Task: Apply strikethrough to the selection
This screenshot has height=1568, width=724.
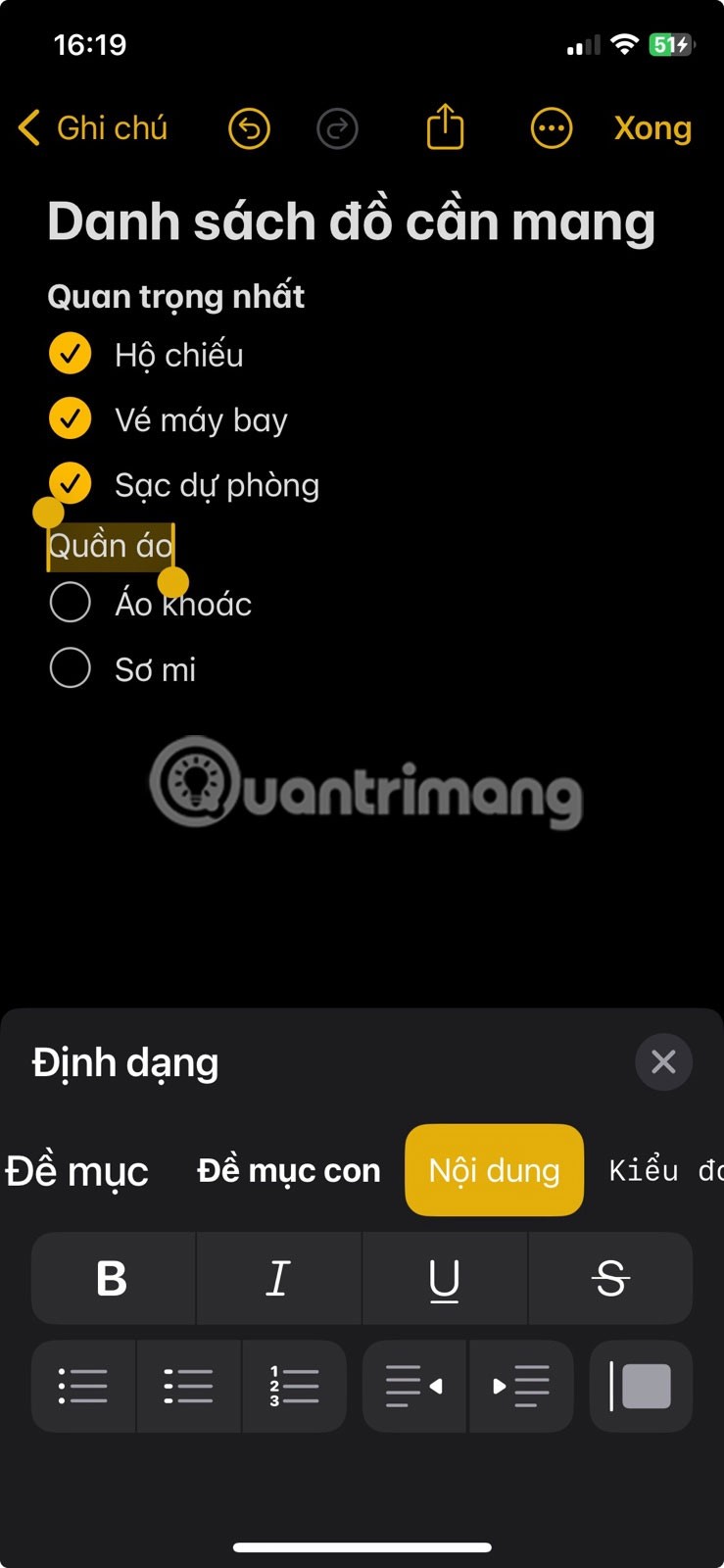Action: pos(610,1279)
